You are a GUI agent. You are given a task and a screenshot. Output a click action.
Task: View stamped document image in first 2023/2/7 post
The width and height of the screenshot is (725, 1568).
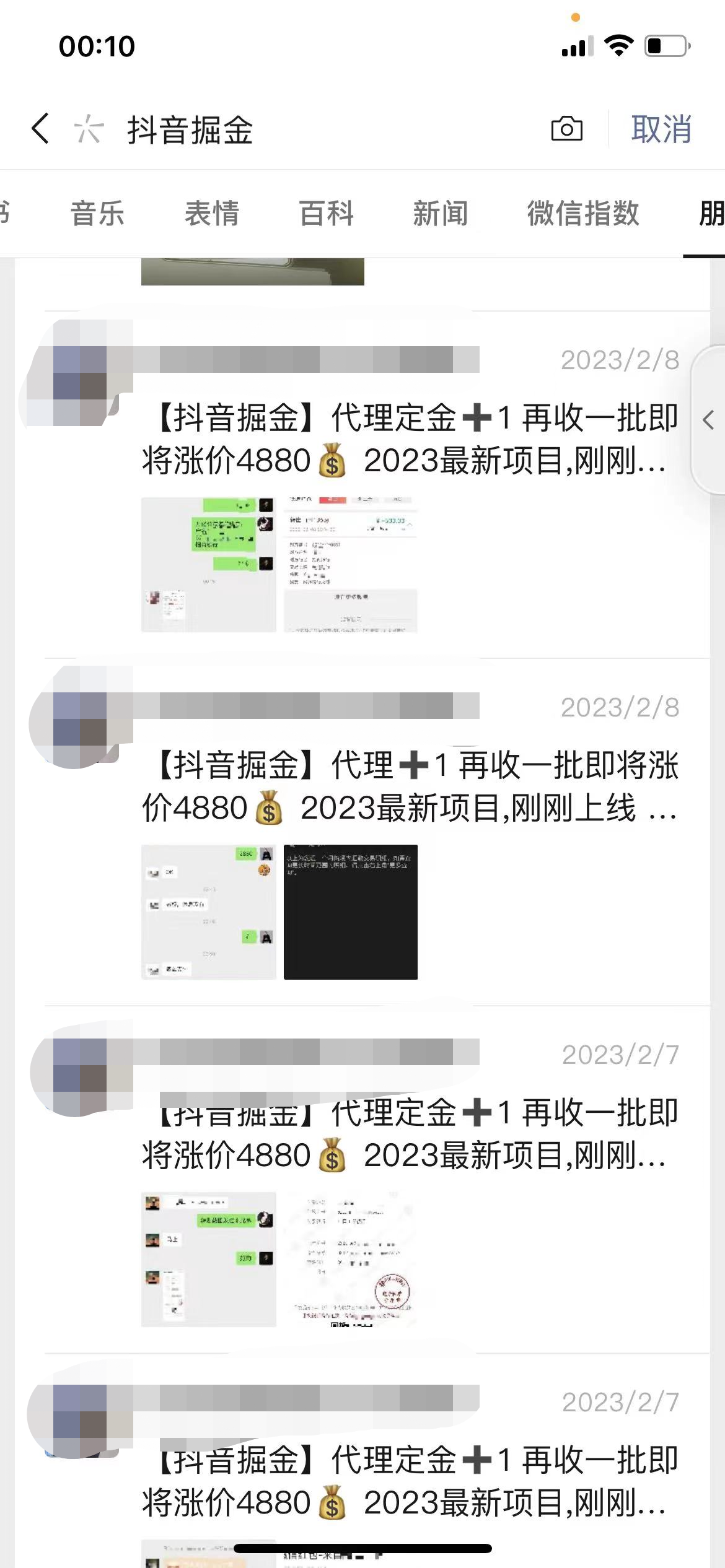tap(351, 1259)
